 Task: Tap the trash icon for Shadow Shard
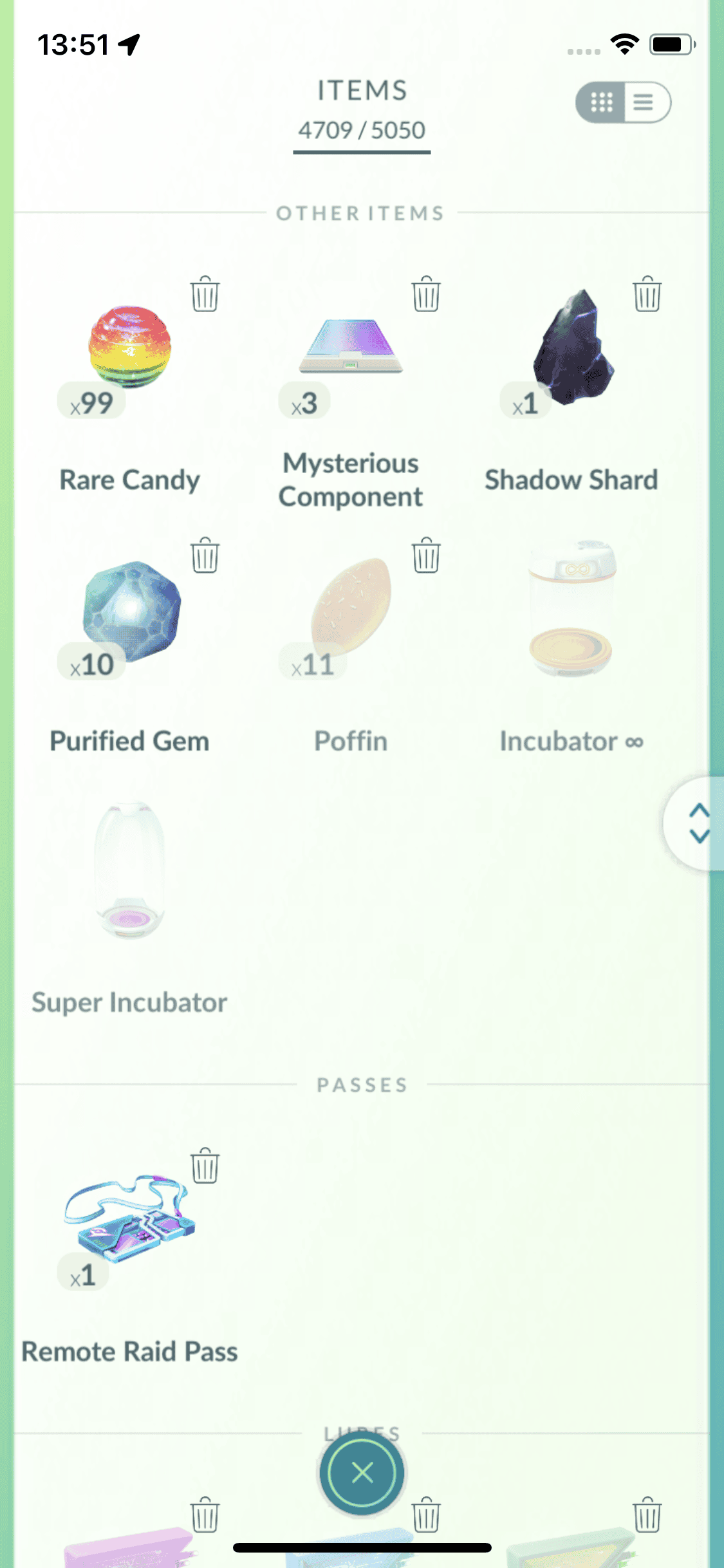click(x=647, y=294)
